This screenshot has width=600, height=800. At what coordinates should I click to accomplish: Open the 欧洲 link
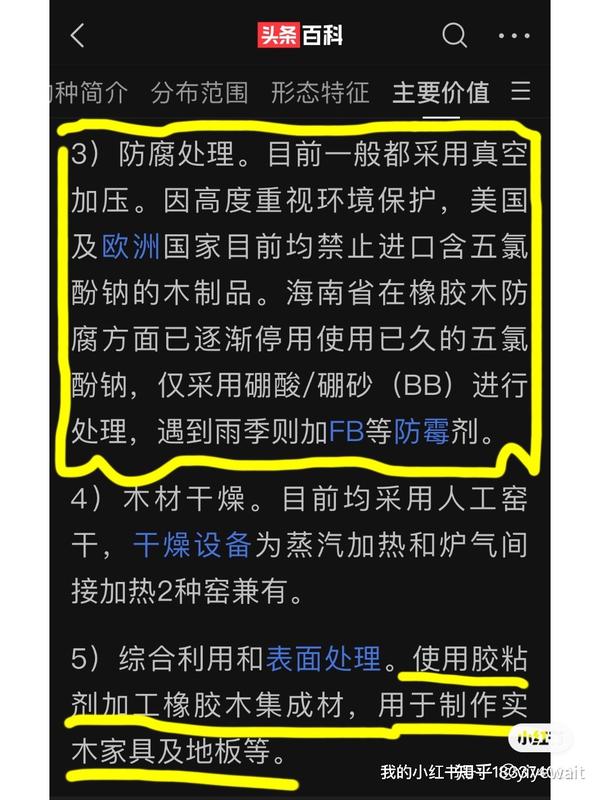click(x=130, y=245)
